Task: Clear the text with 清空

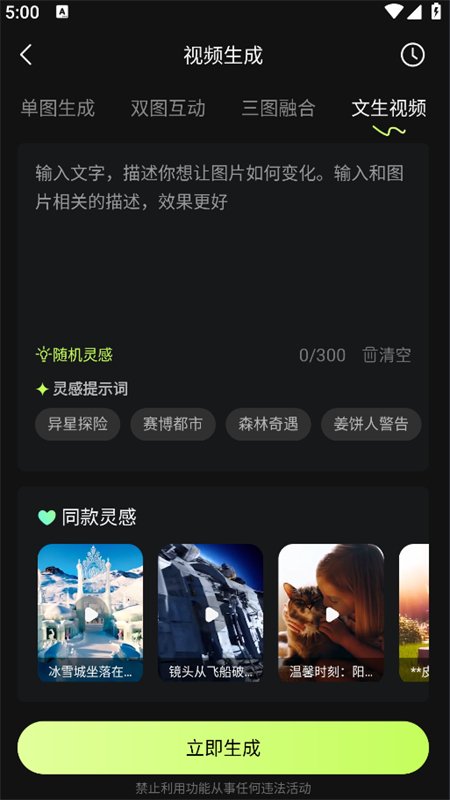Action: click(x=387, y=355)
